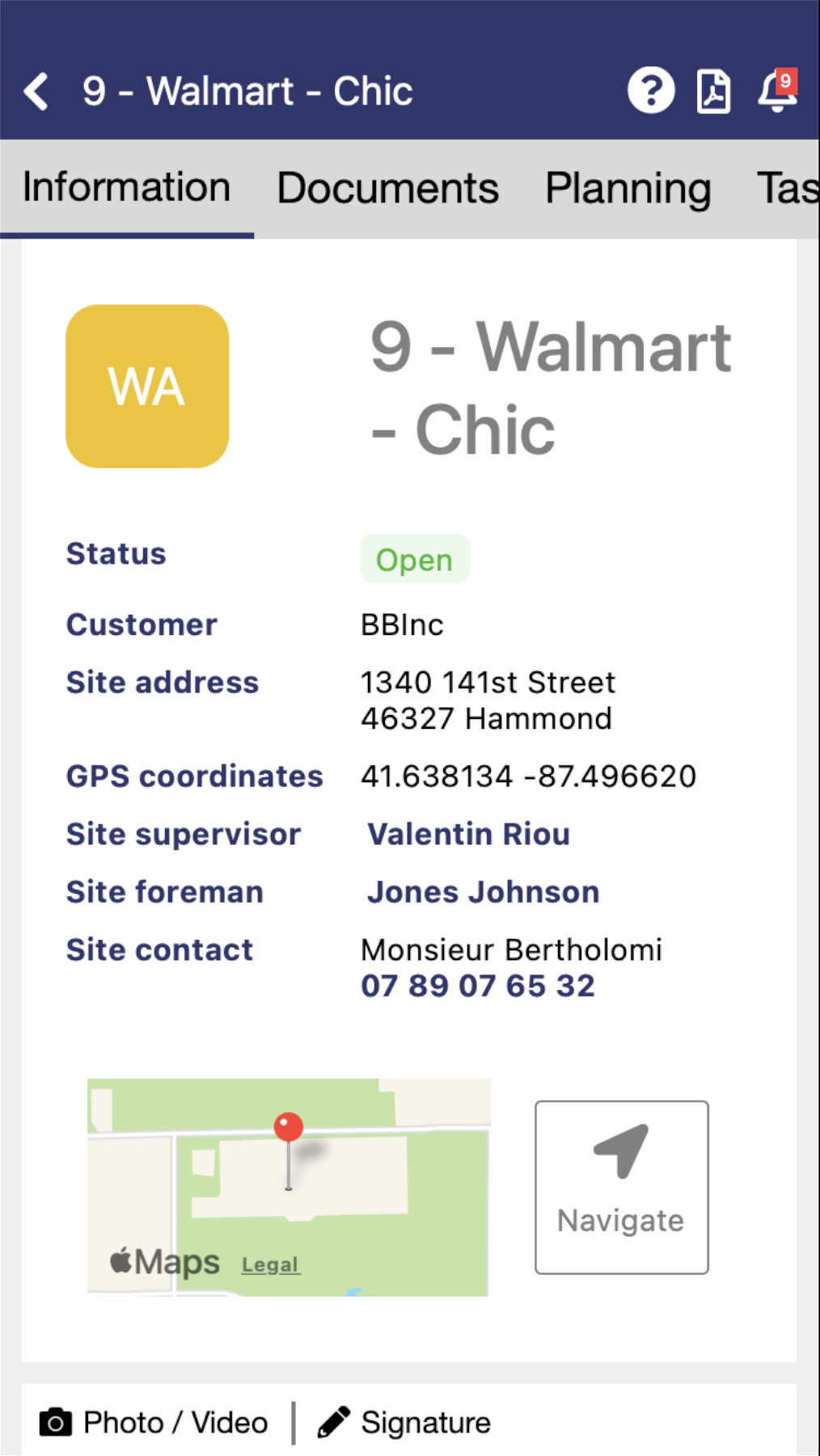Tap the Navigate button
This screenshot has height=1456, width=820.
click(x=621, y=1187)
